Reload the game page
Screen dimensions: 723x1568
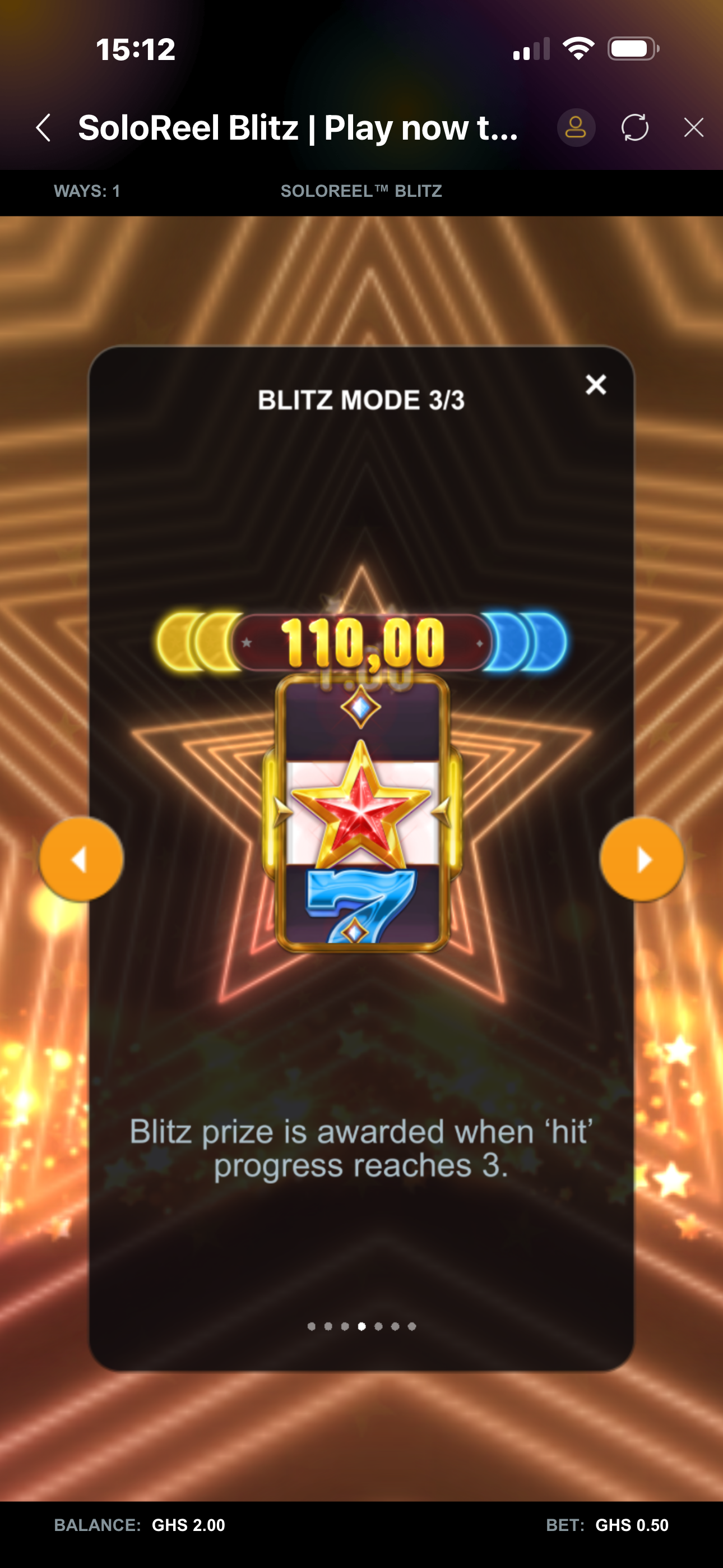[x=635, y=128]
